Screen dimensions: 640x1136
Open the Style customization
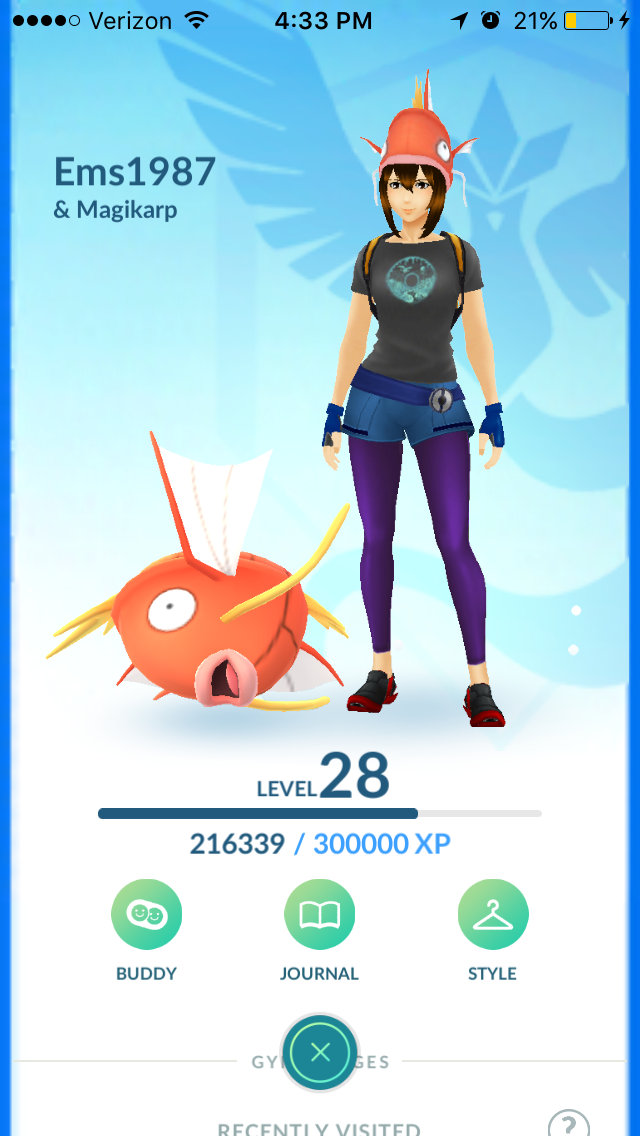pos(492,914)
